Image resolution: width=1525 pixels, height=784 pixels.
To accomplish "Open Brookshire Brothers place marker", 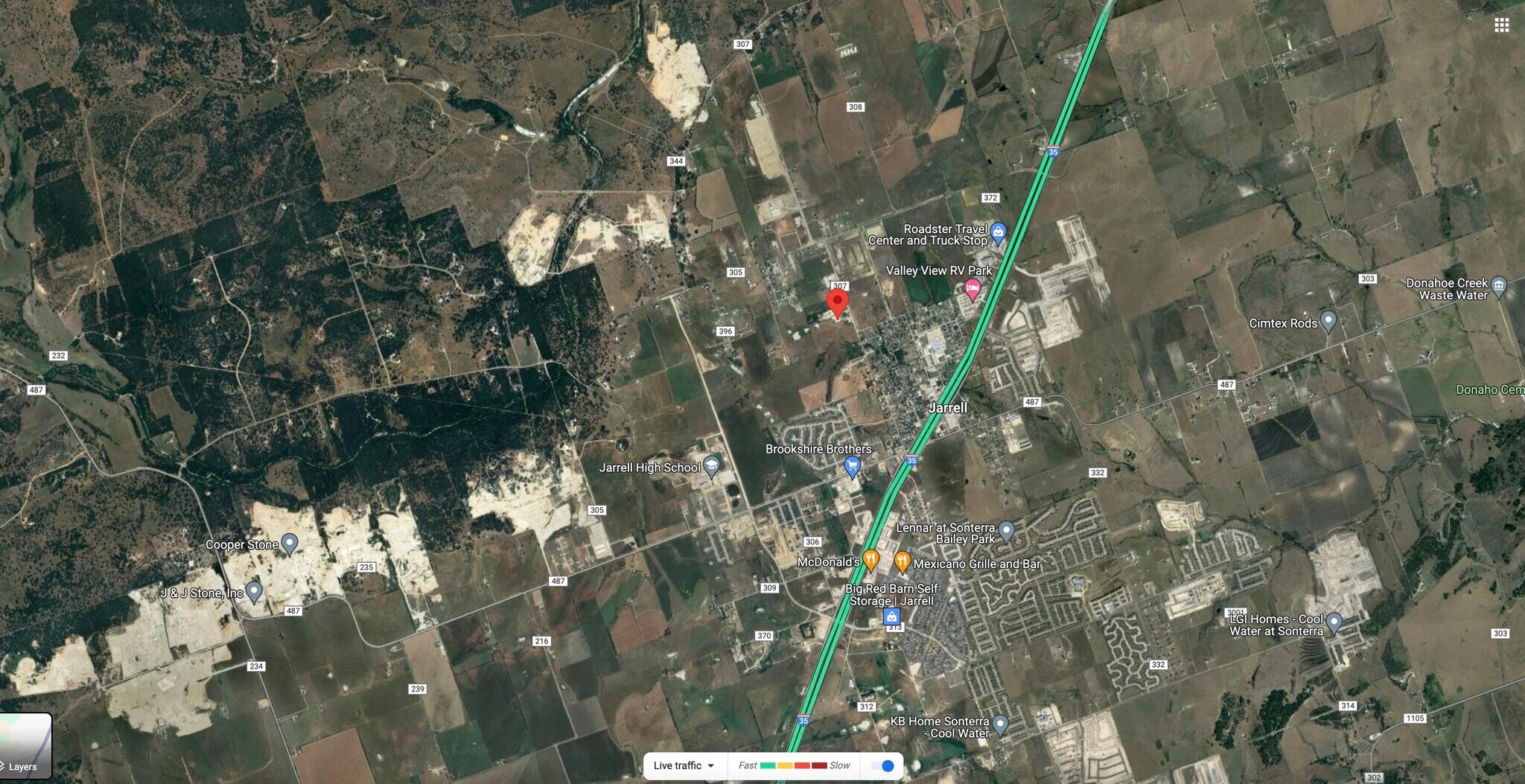I will coord(853,467).
